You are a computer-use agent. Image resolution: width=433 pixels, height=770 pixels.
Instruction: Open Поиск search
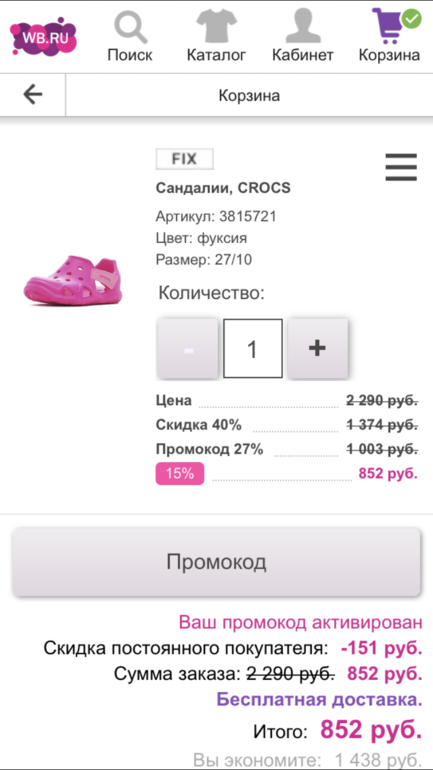point(130,37)
